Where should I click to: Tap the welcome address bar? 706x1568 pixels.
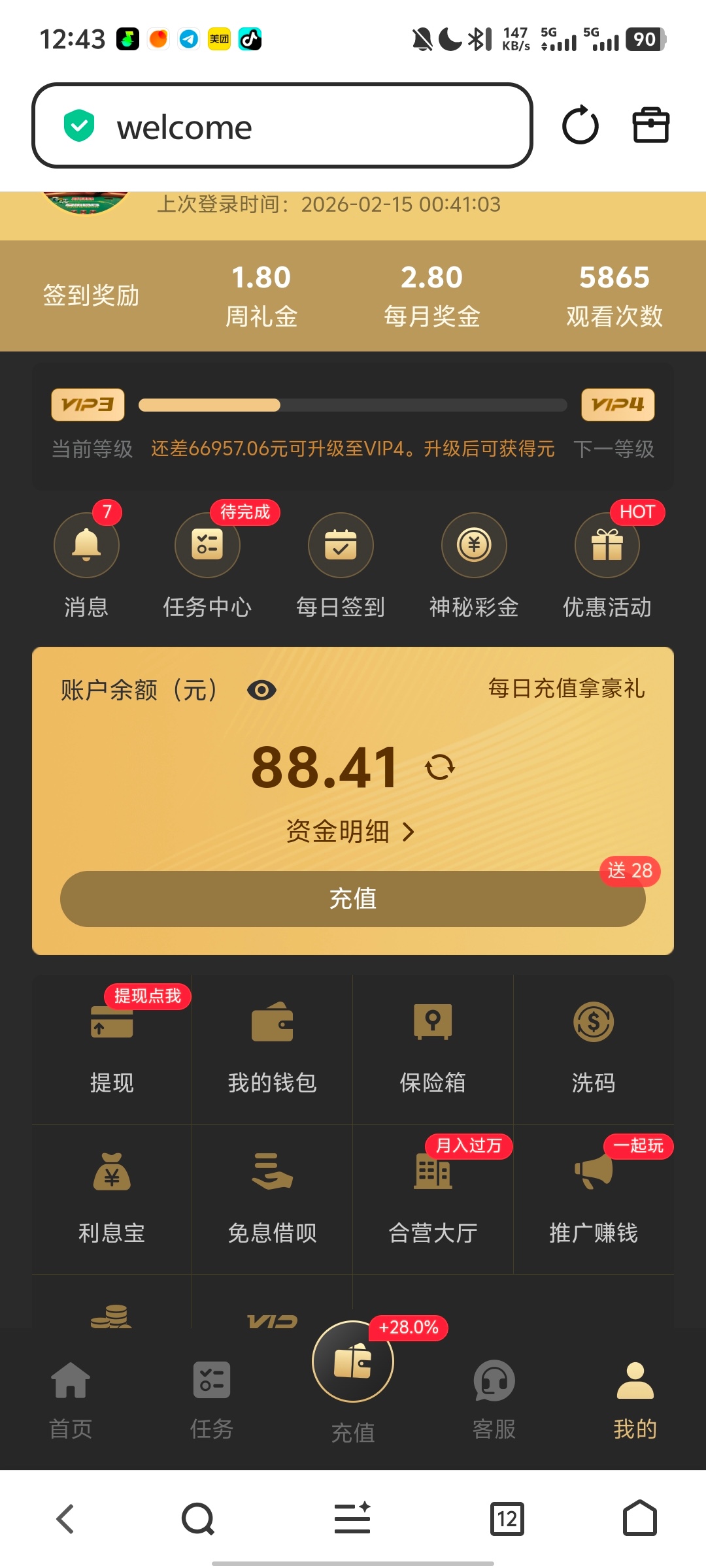pyautogui.click(x=282, y=125)
